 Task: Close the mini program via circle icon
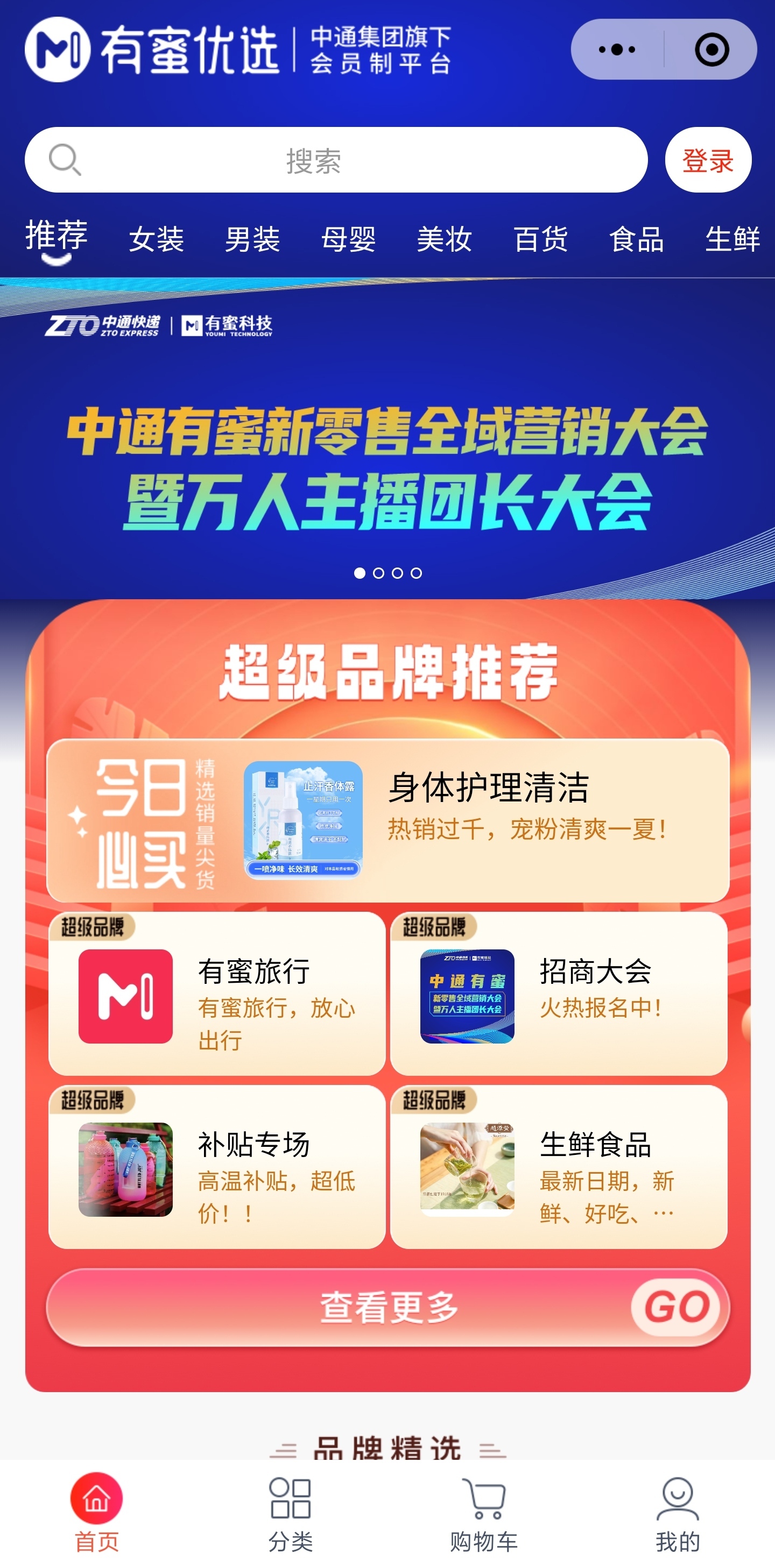[711, 50]
